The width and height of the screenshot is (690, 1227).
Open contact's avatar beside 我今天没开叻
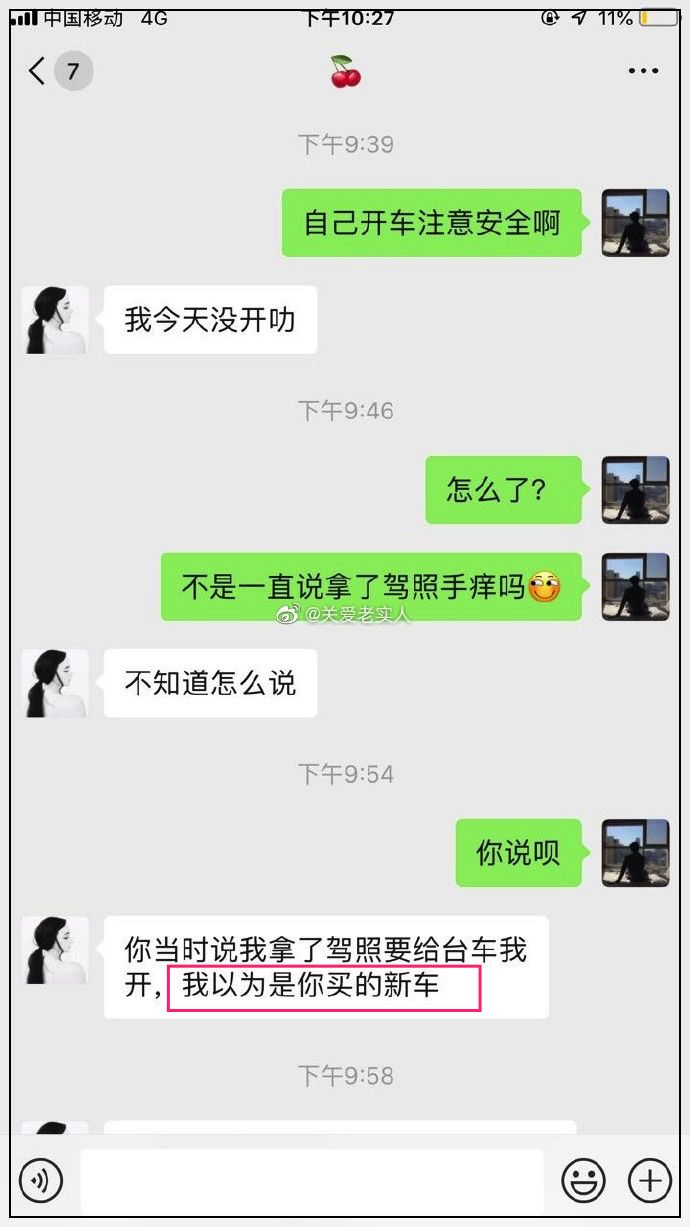55,320
